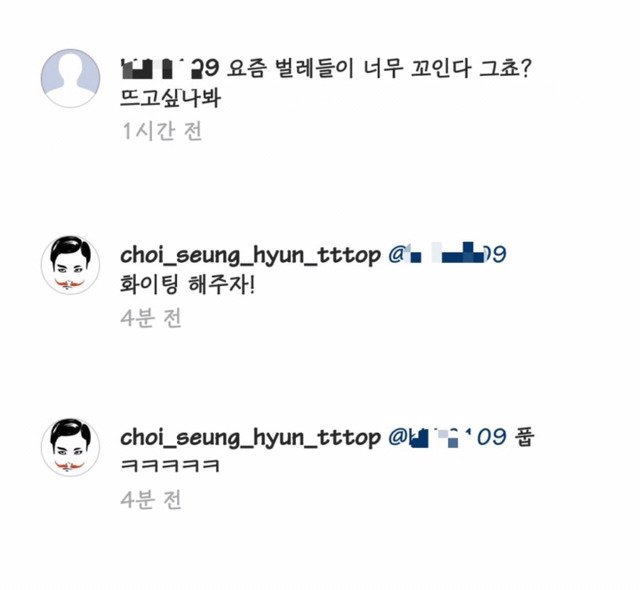This screenshot has height=590, width=640.
Task: Tap the blue @mention in the 풉 ㅋㅋㅋㅋㅋ comment
Action: (449, 436)
